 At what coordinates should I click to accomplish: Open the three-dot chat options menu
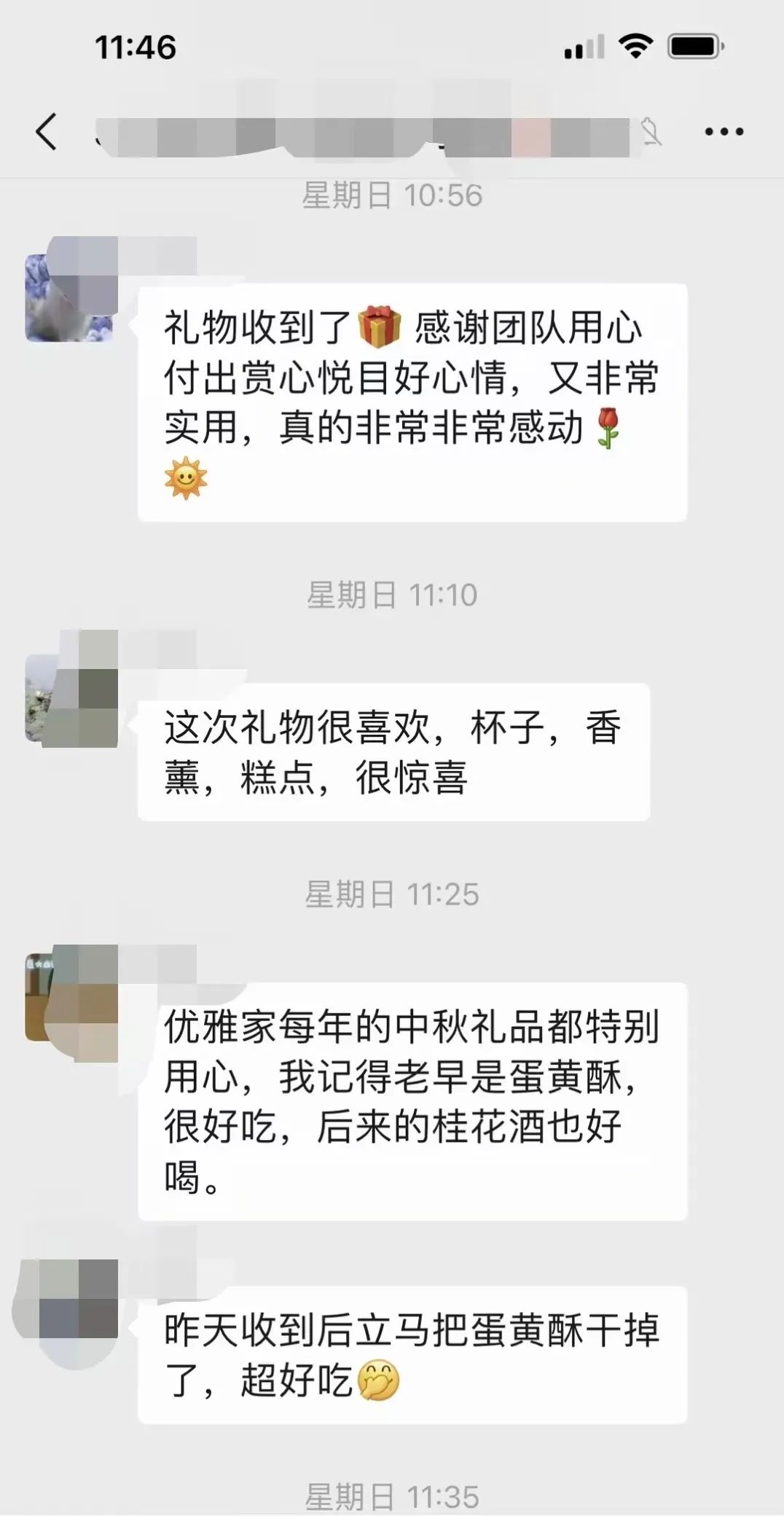point(724,132)
